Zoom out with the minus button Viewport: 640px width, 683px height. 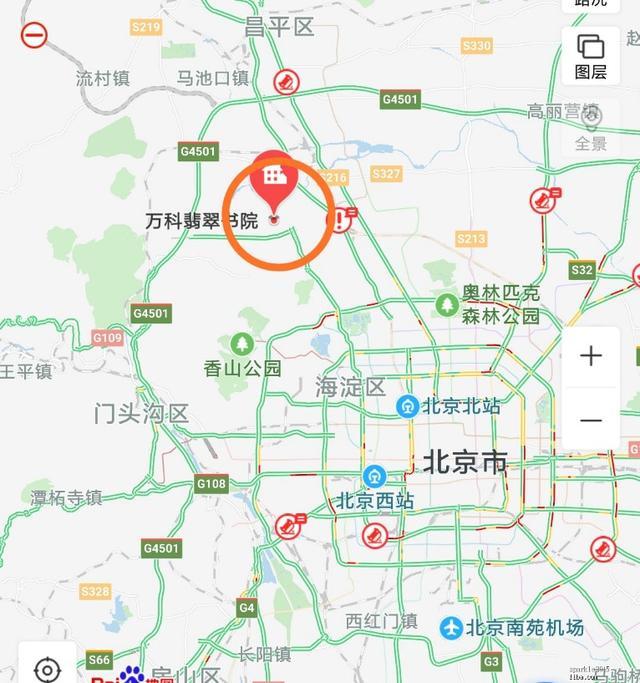[591, 420]
